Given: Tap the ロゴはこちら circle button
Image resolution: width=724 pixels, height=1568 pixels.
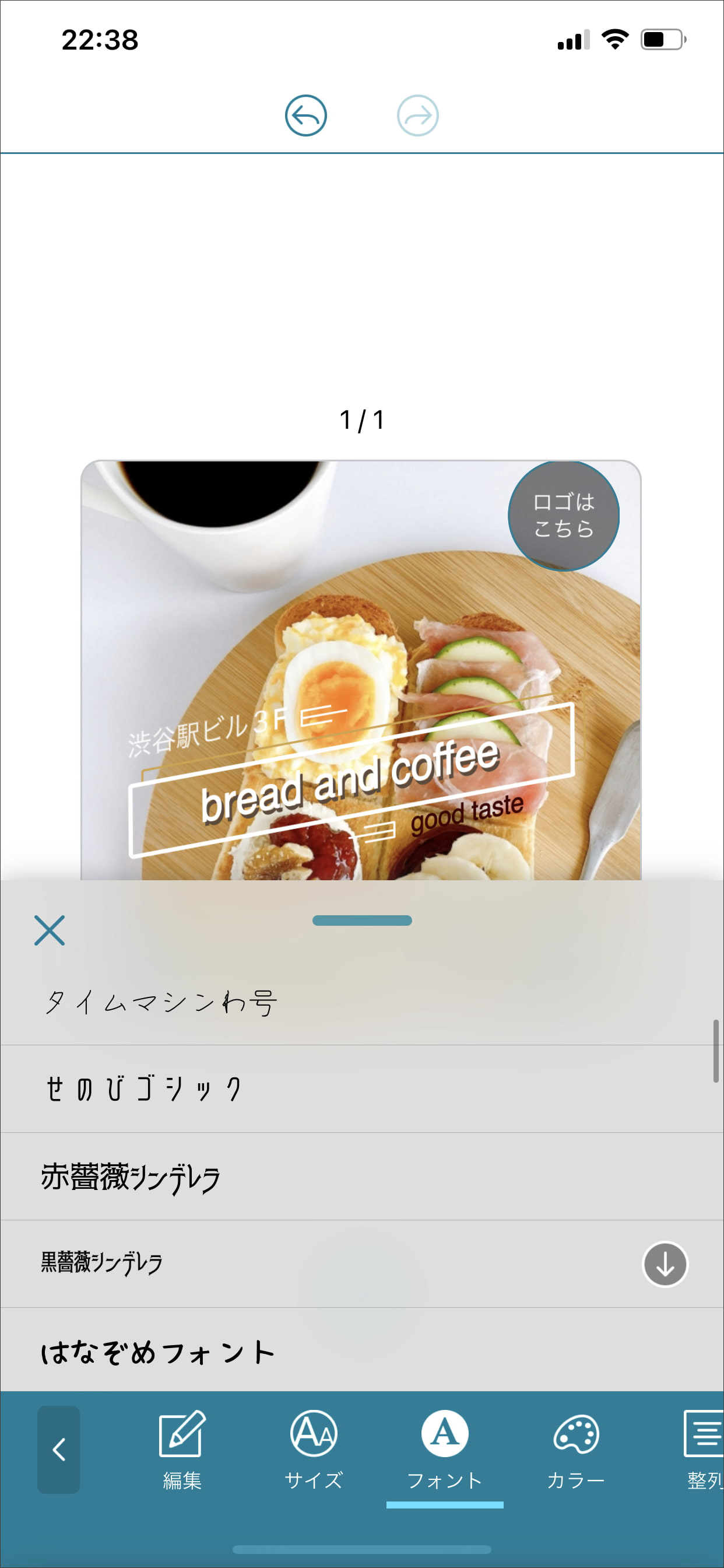Looking at the screenshot, I should 563,516.
